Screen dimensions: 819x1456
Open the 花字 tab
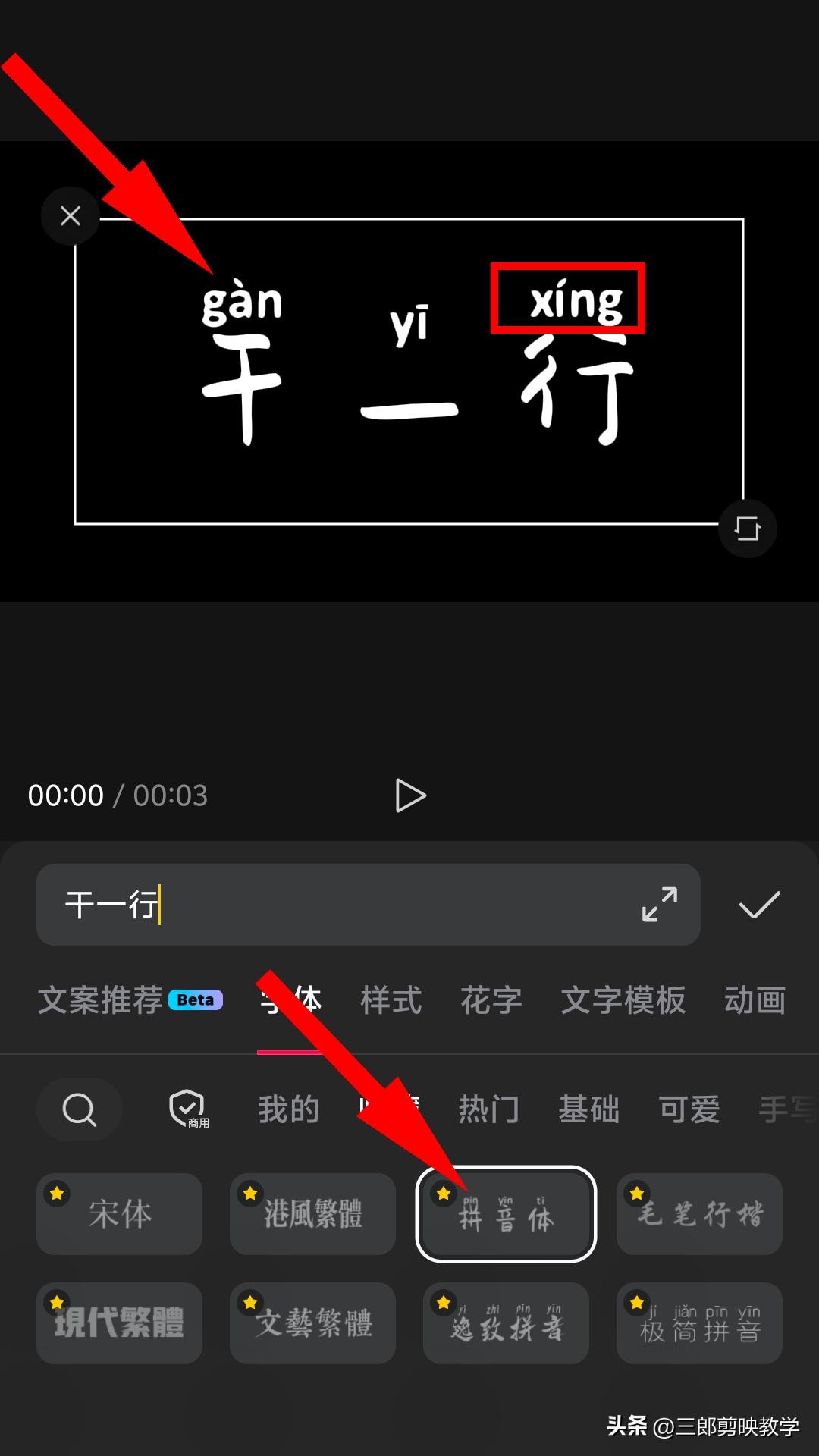click(x=491, y=1000)
